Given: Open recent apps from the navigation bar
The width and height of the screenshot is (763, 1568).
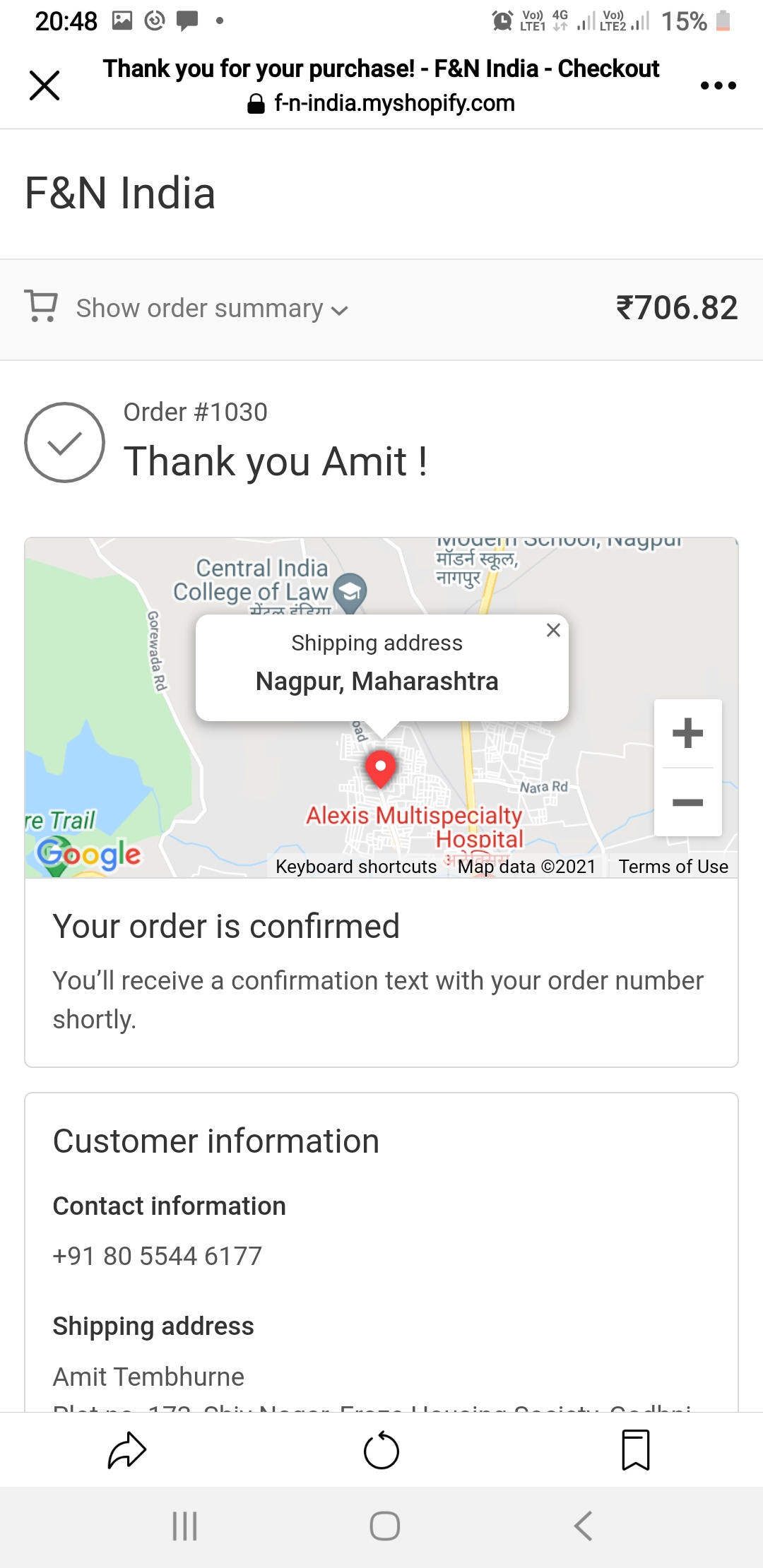Looking at the screenshot, I should pyautogui.click(x=185, y=1526).
